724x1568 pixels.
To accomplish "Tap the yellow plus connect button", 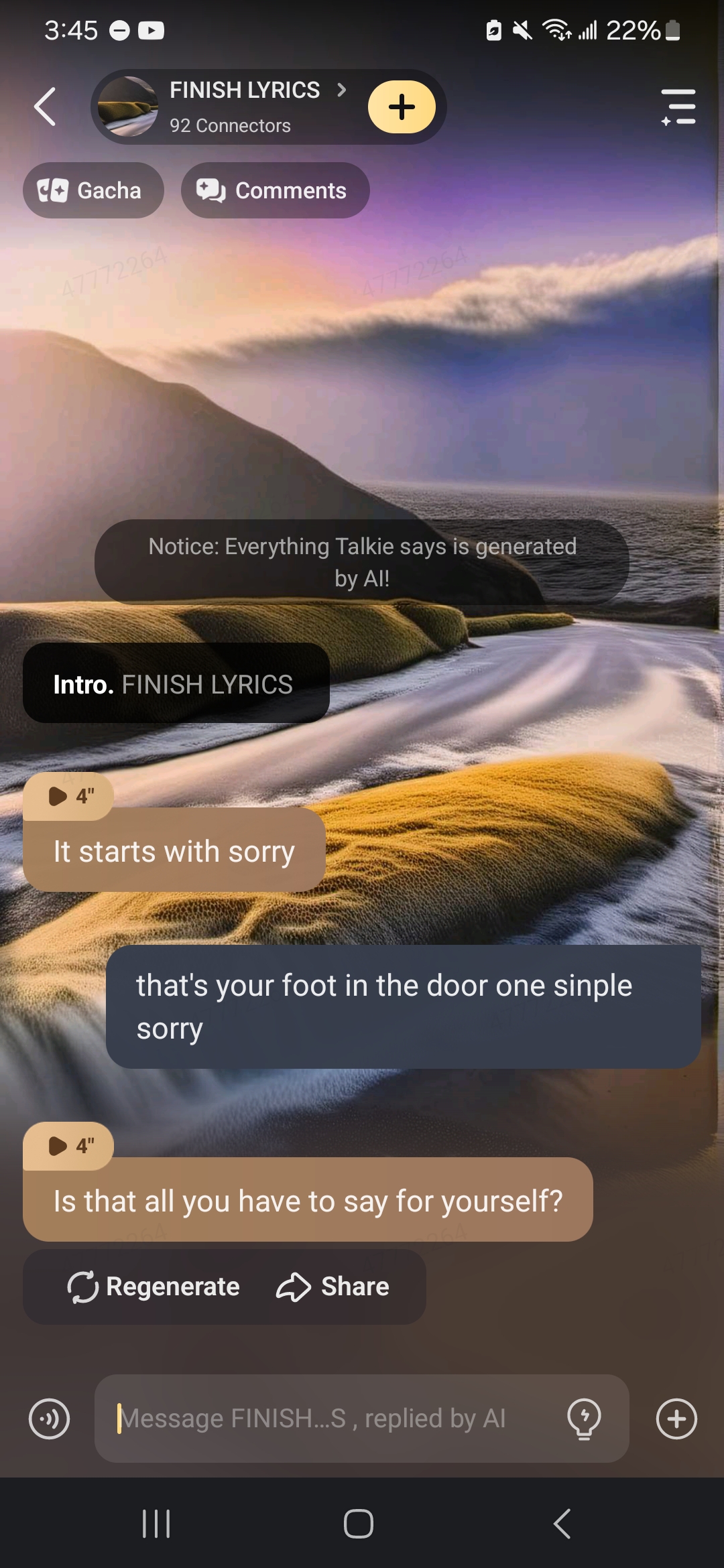I will [402, 107].
